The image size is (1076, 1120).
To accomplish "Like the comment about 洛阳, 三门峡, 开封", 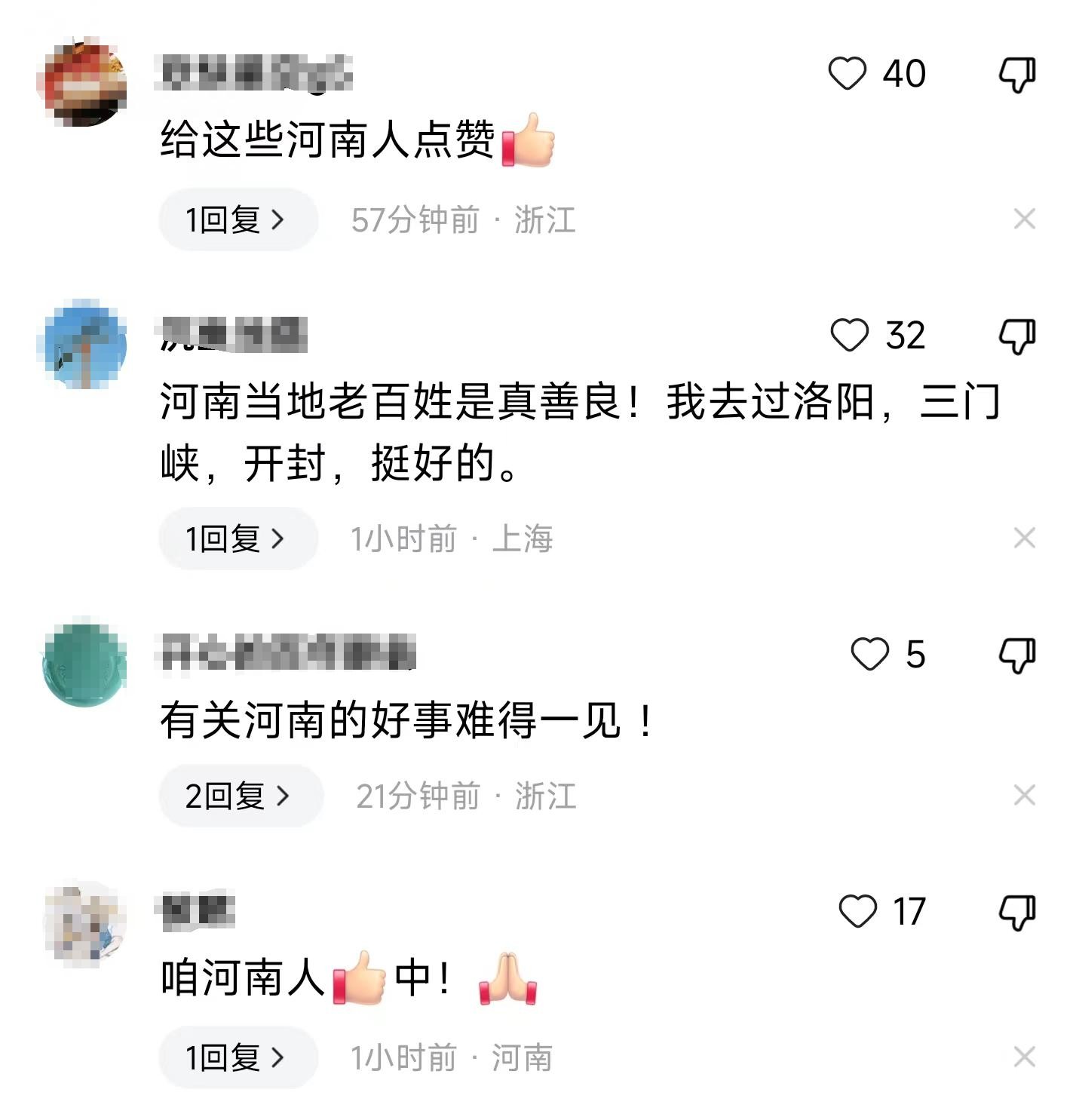I will (850, 335).
